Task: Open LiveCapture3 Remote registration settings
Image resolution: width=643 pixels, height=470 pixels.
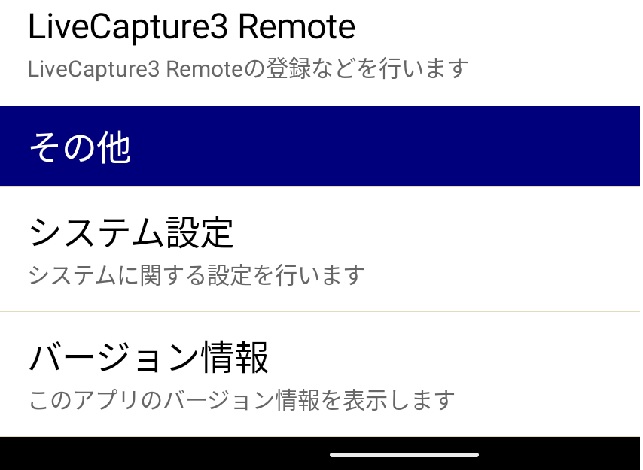Action: (x=250, y=45)
